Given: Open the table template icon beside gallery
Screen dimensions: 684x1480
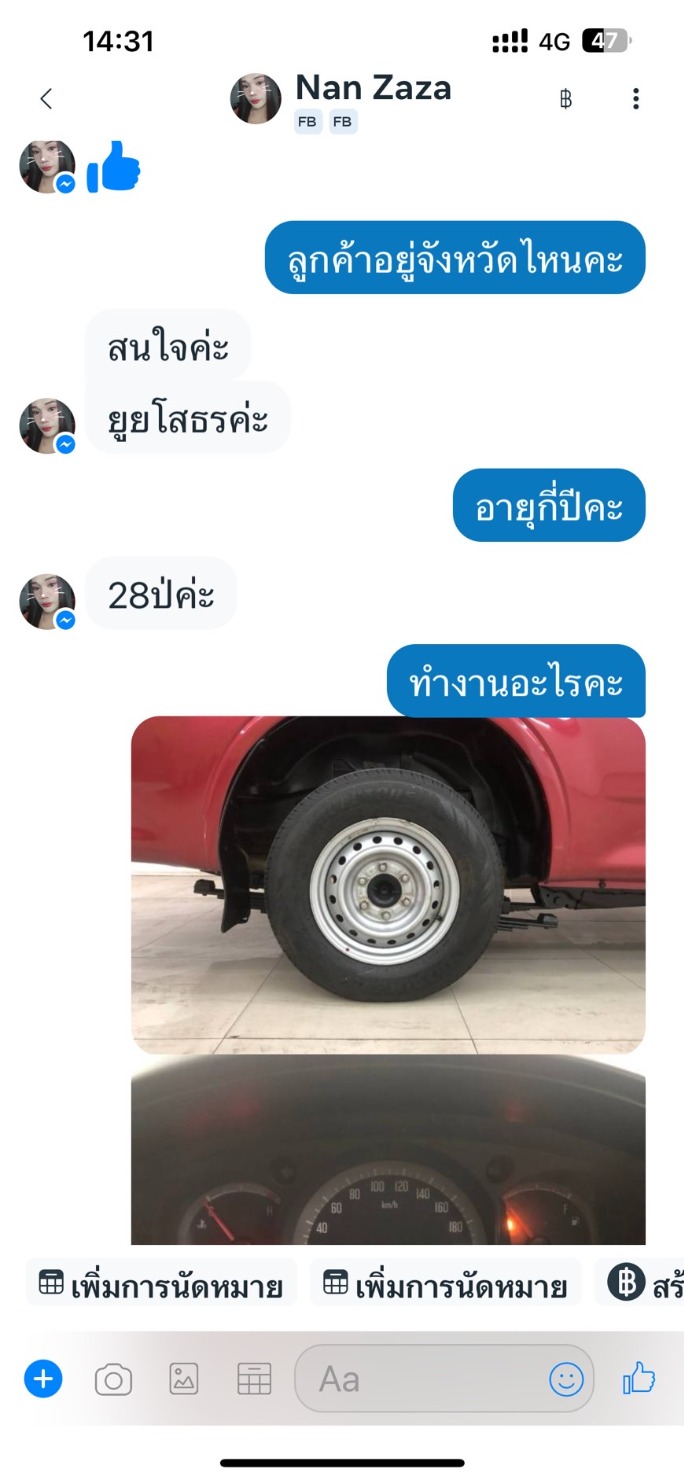Looking at the screenshot, I should tap(254, 1379).
